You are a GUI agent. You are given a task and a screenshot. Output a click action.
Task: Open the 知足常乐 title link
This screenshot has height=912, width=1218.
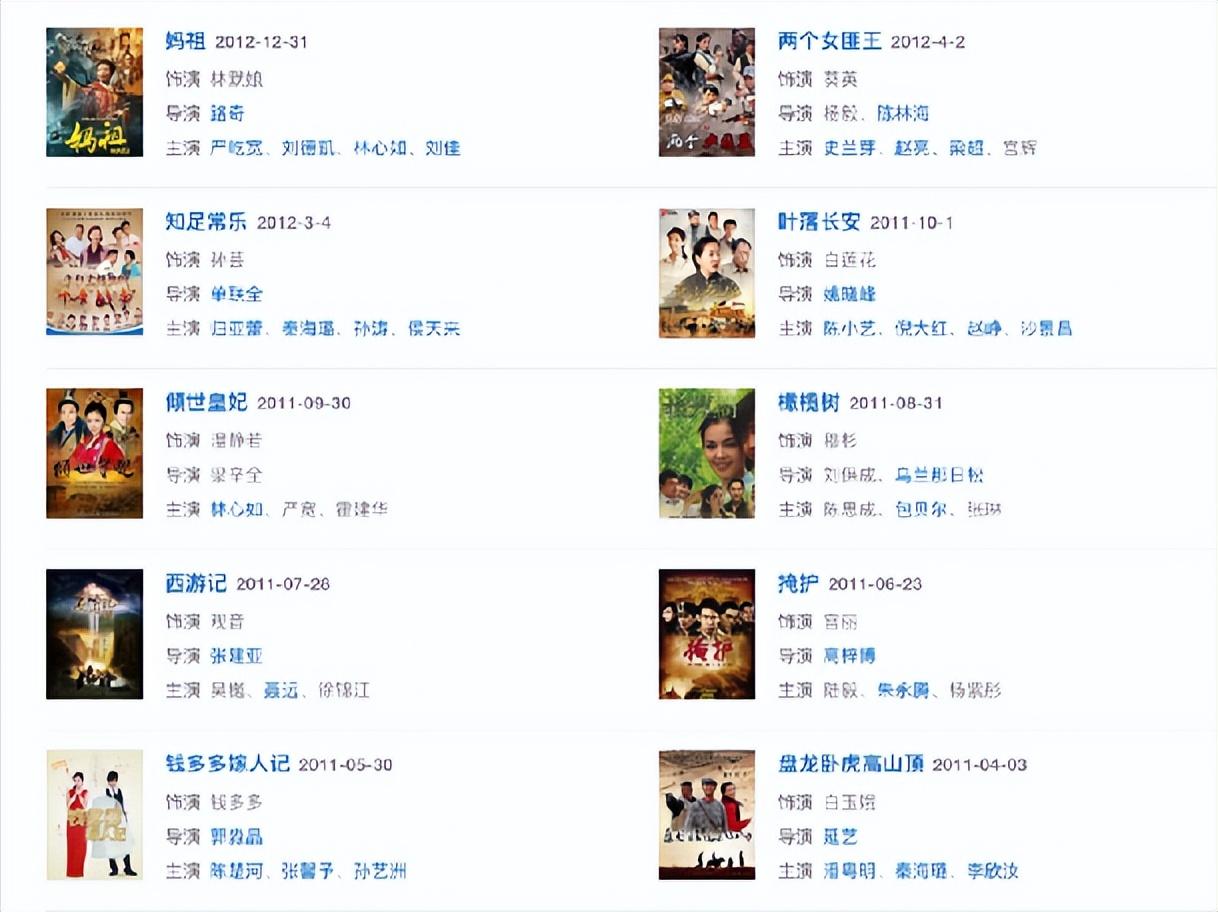(205, 222)
